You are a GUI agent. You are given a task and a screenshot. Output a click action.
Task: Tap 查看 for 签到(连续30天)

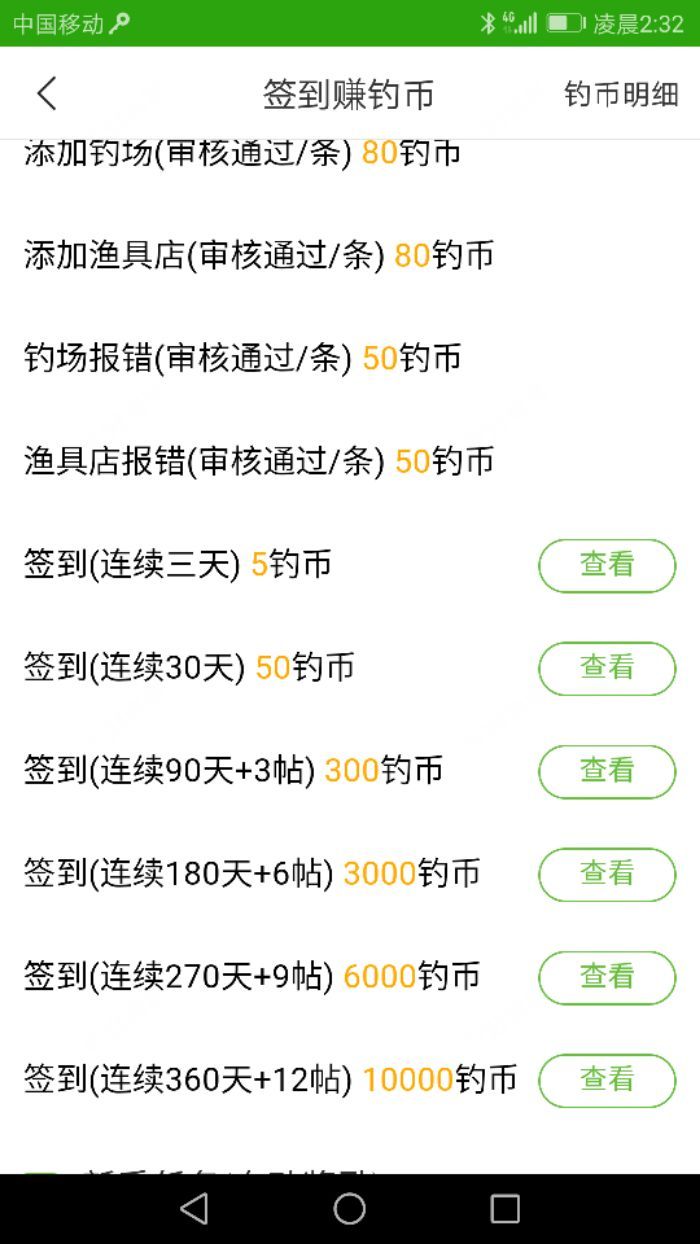coord(607,668)
